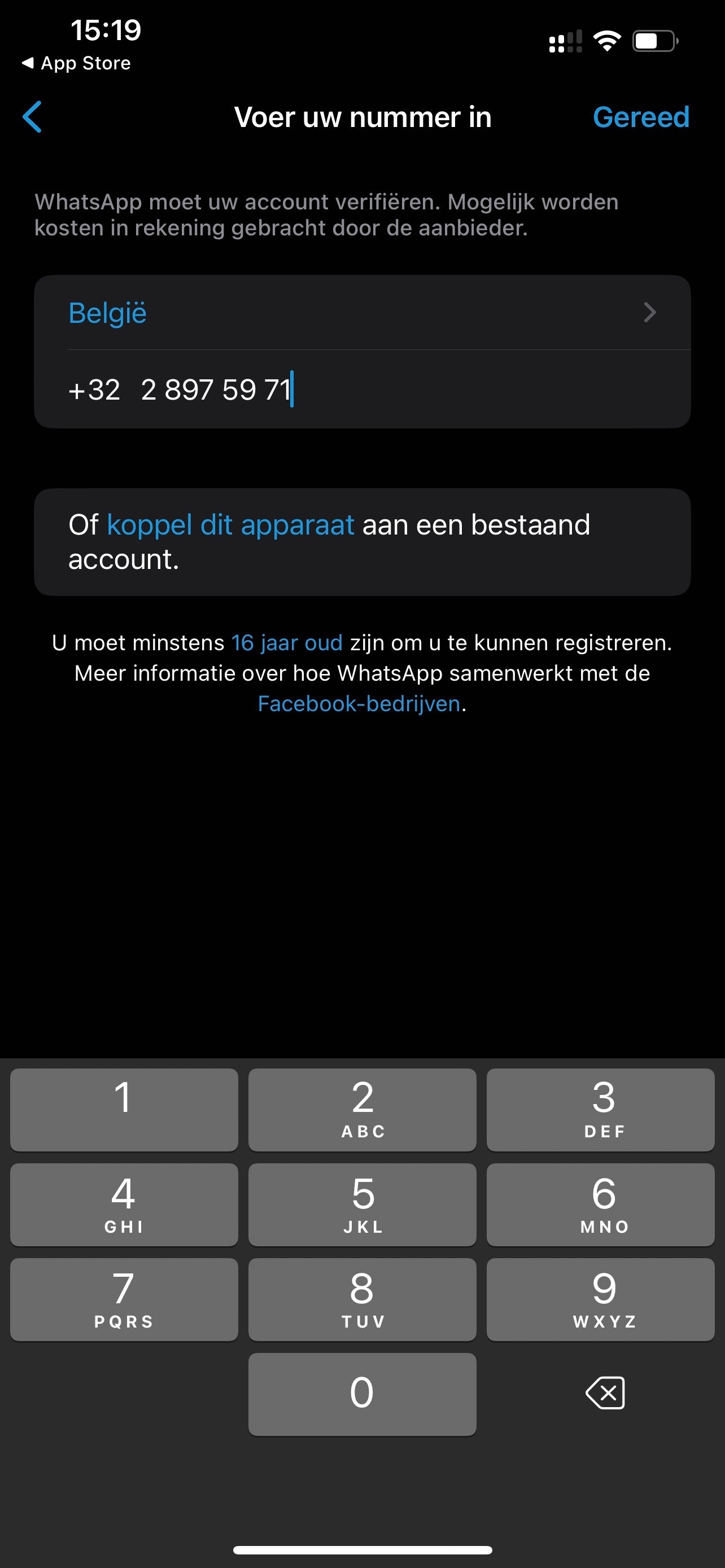Type digit 1 on the keypad
The image size is (725, 1568).
[124, 1109]
